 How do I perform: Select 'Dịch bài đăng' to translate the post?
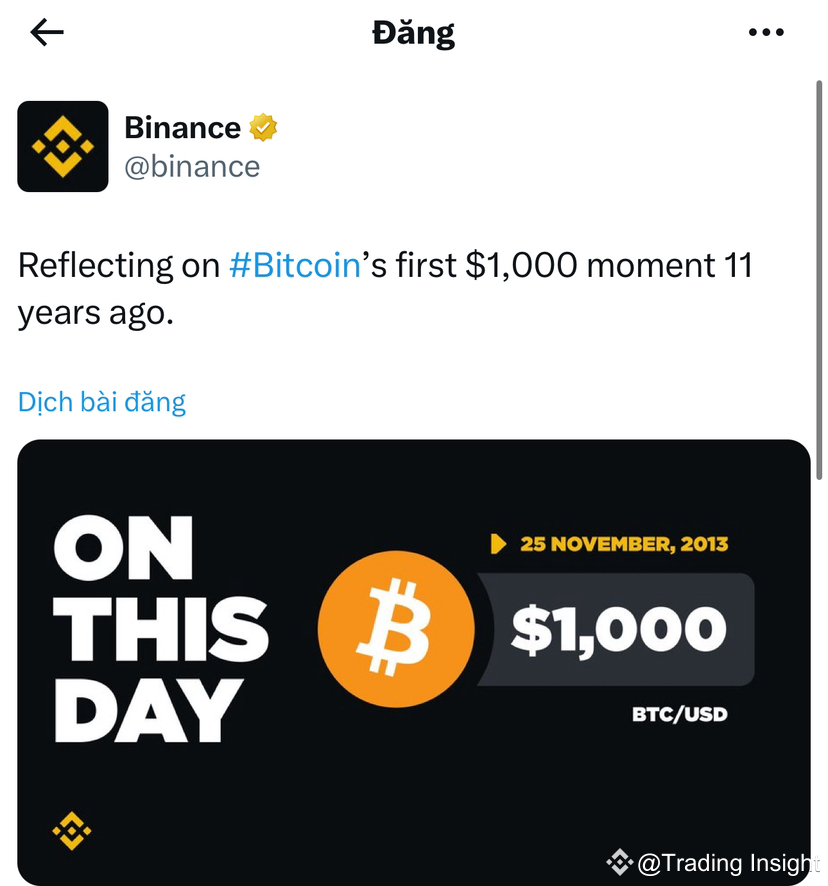(101, 402)
